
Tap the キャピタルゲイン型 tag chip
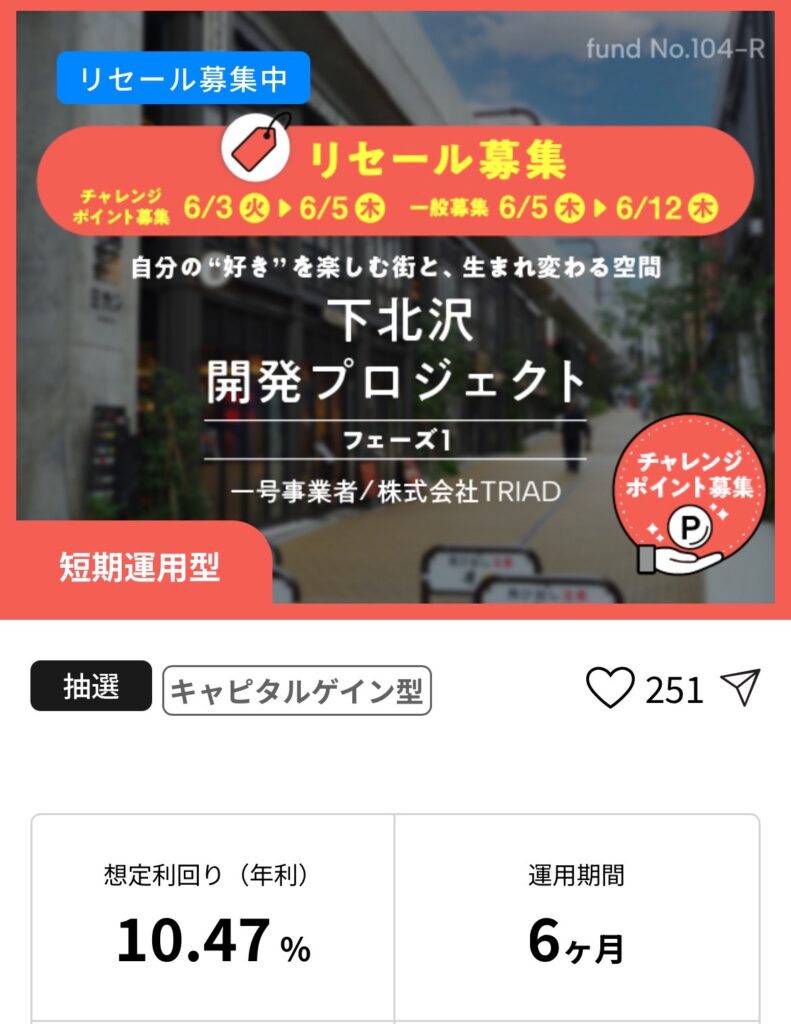[297, 691]
